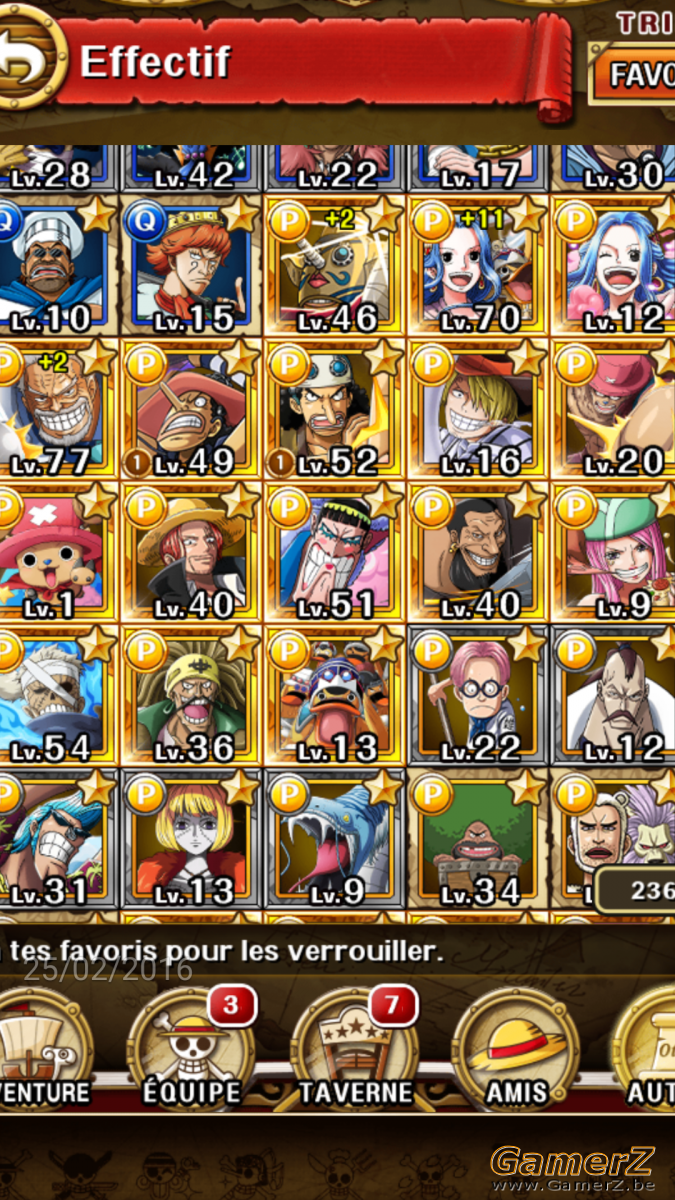Select the Lv.51 character
The width and height of the screenshot is (675, 1200).
pyautogui.click(x=334, y=552)
